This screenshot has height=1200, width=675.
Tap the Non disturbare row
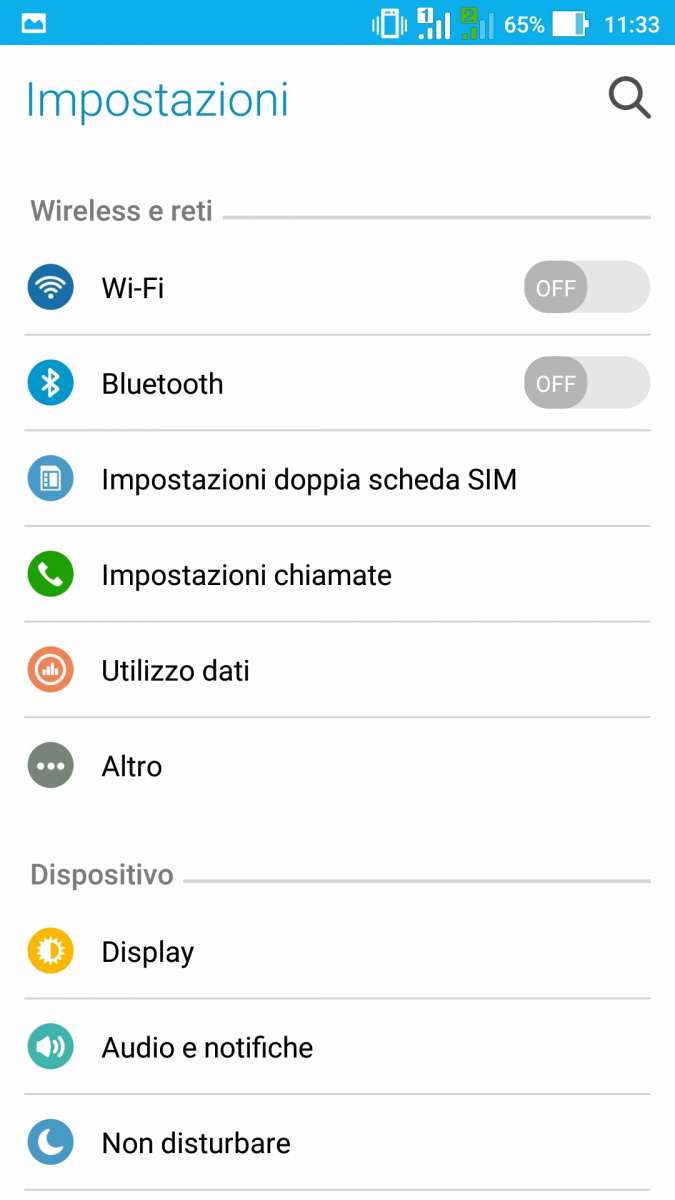click(x=196, y=1143)
